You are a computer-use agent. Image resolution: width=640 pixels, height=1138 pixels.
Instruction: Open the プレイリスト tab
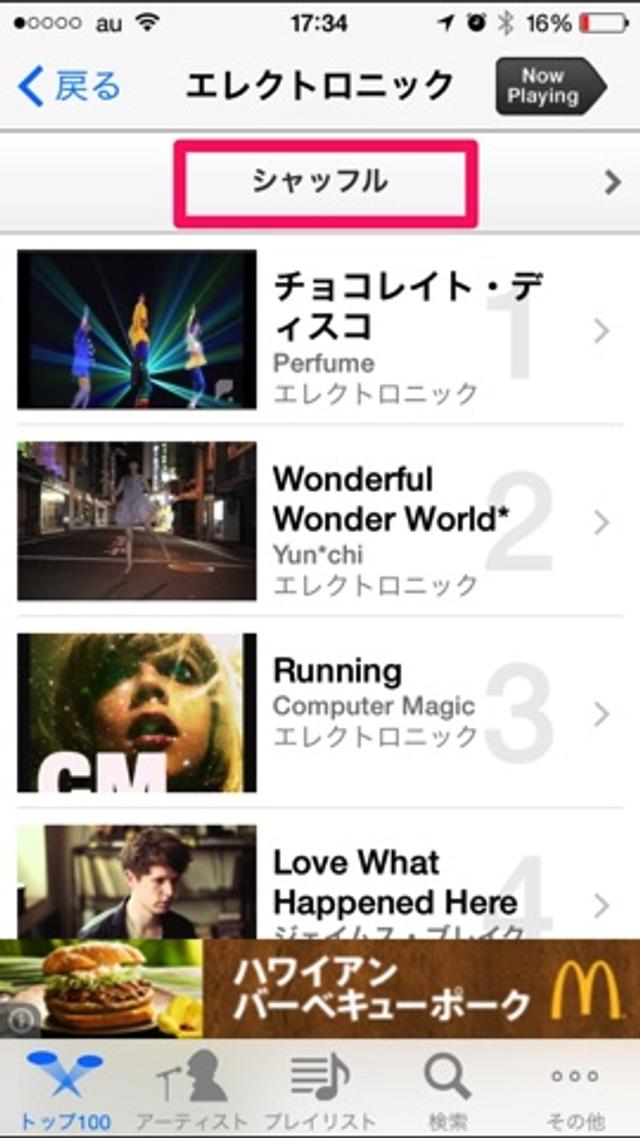[320, 1090]
